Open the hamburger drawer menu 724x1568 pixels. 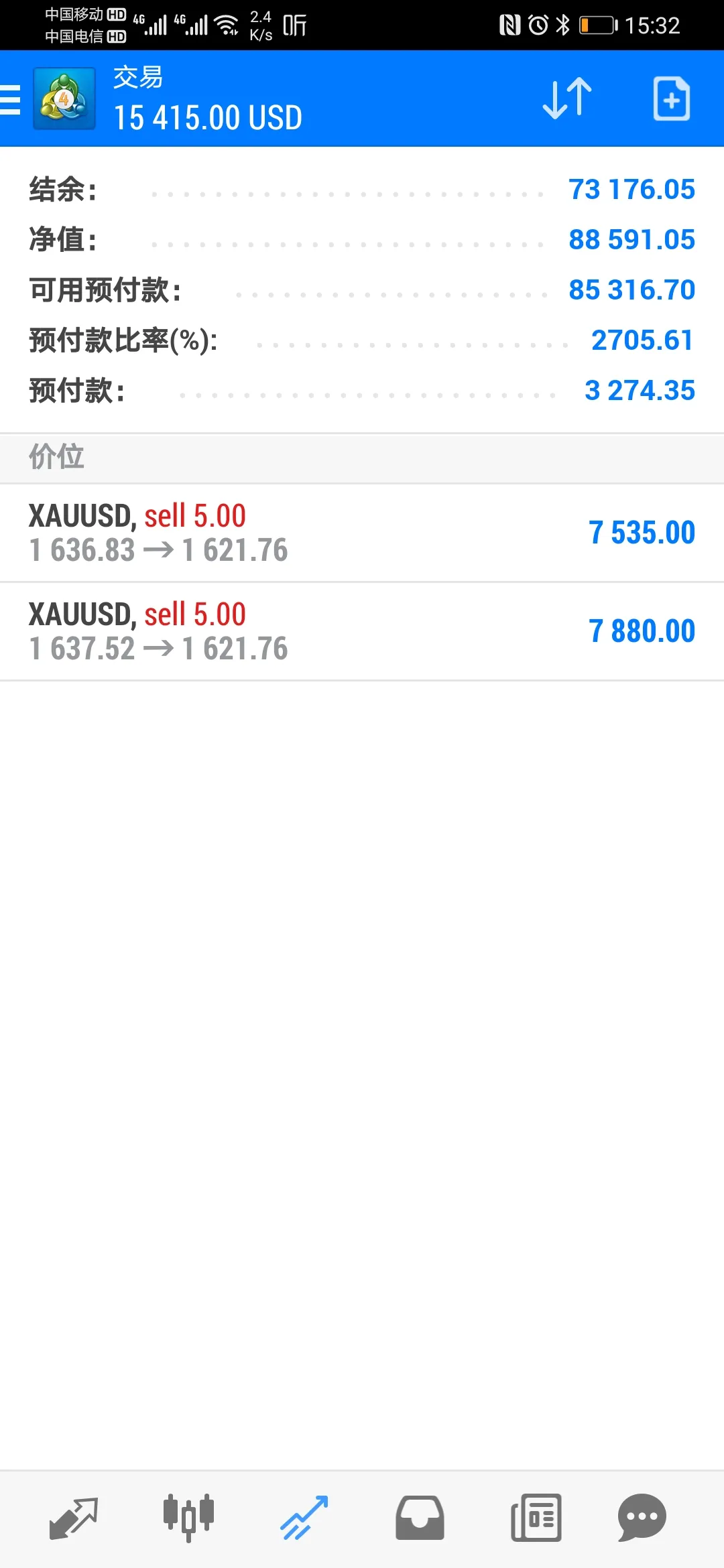point(10,99)
